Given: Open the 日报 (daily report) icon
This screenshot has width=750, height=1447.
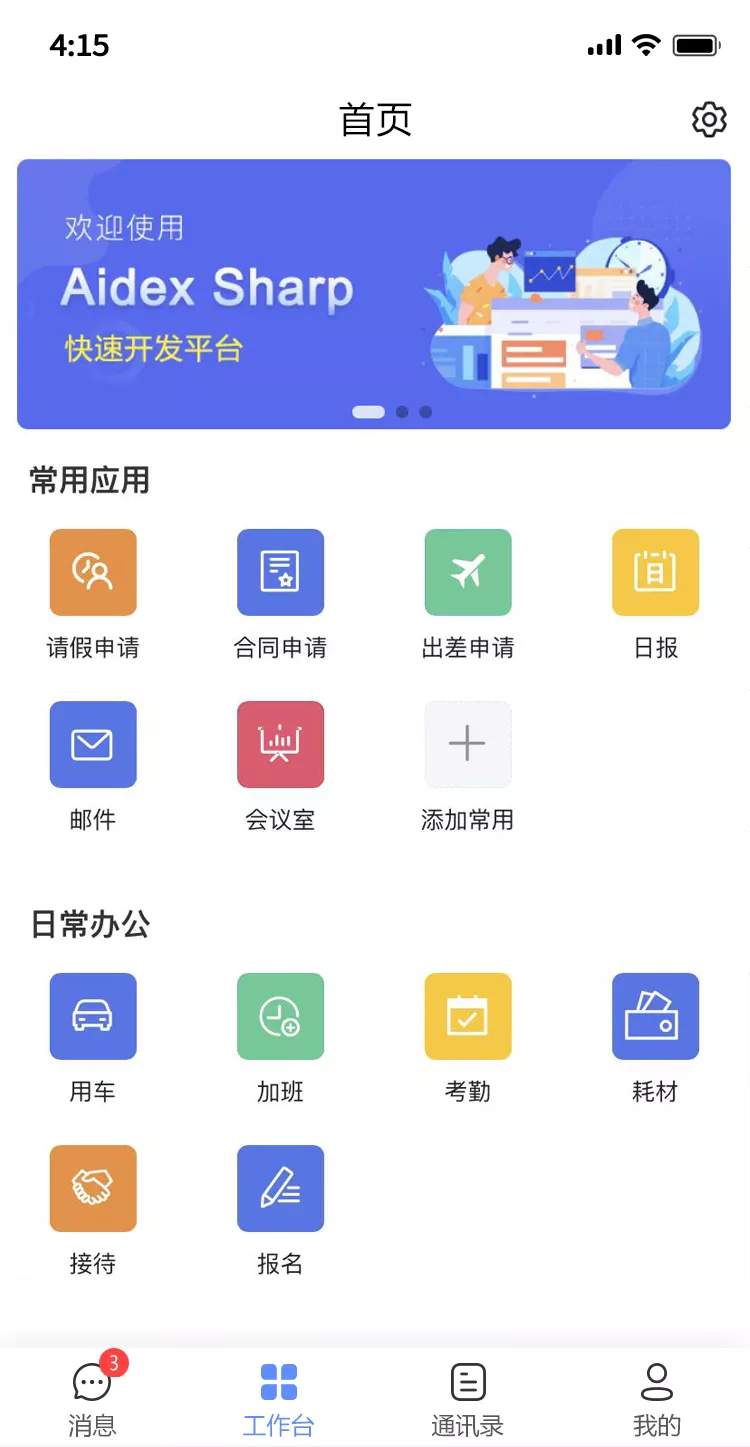Looking at the screenshot, I should 655,572.
